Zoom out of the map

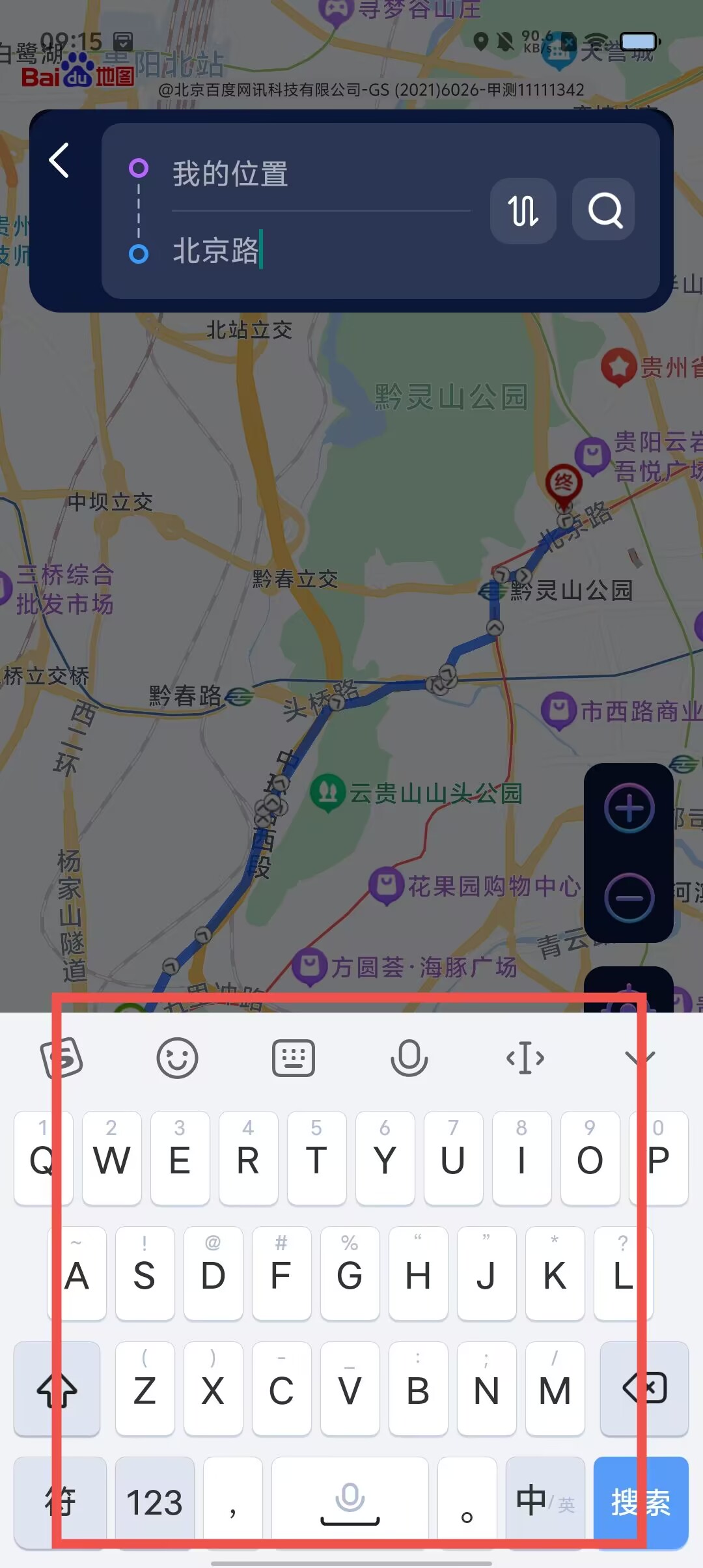point(629,898)
